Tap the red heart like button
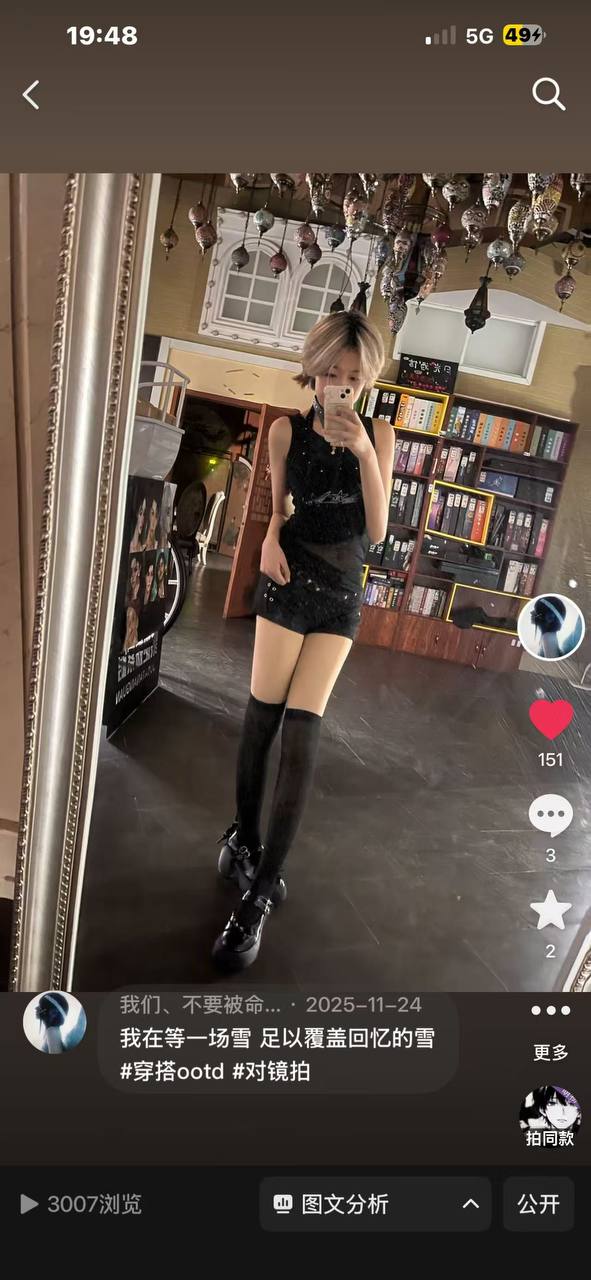591x1280 pixels. [x=551, y=719]
